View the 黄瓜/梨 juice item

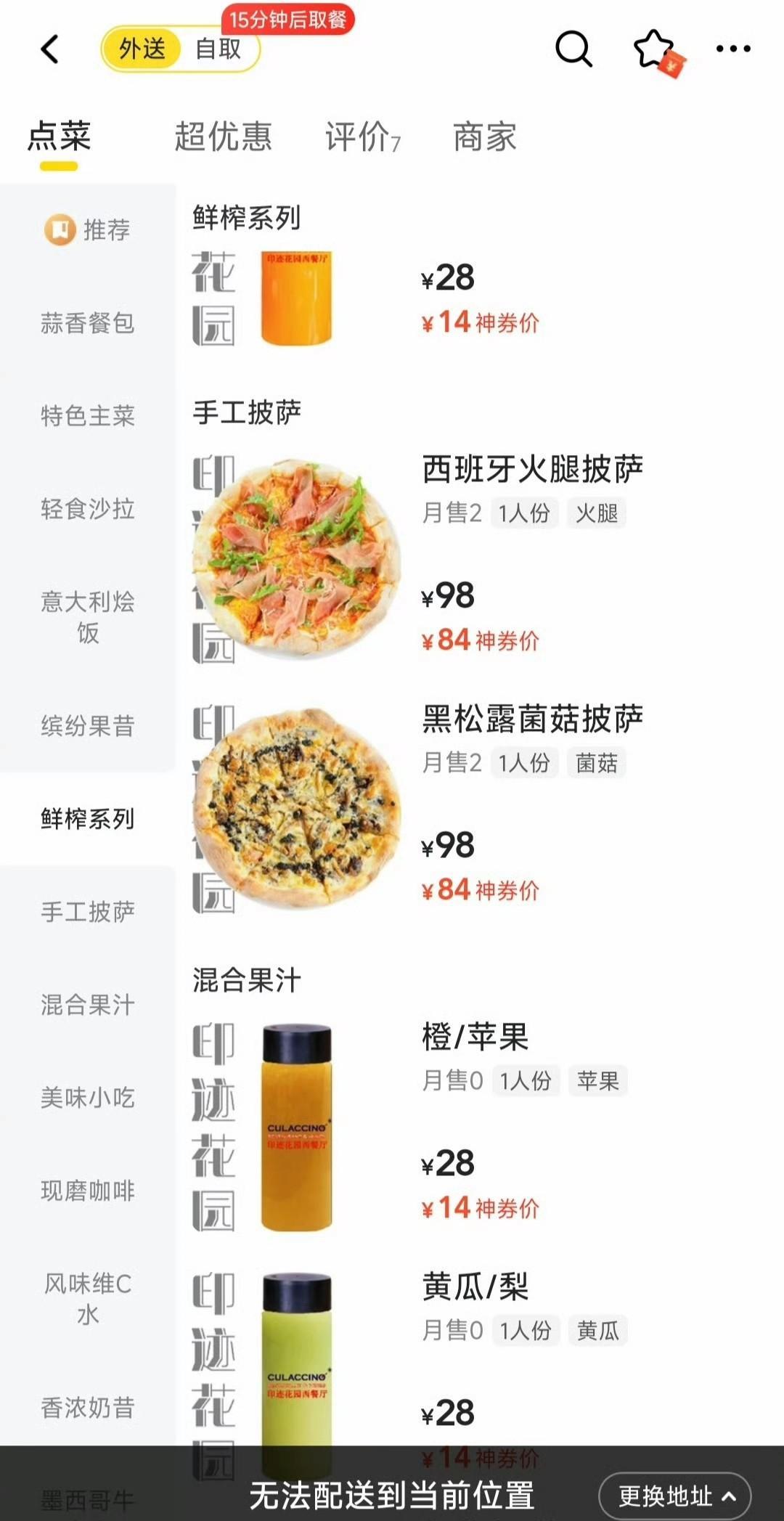475,1286
